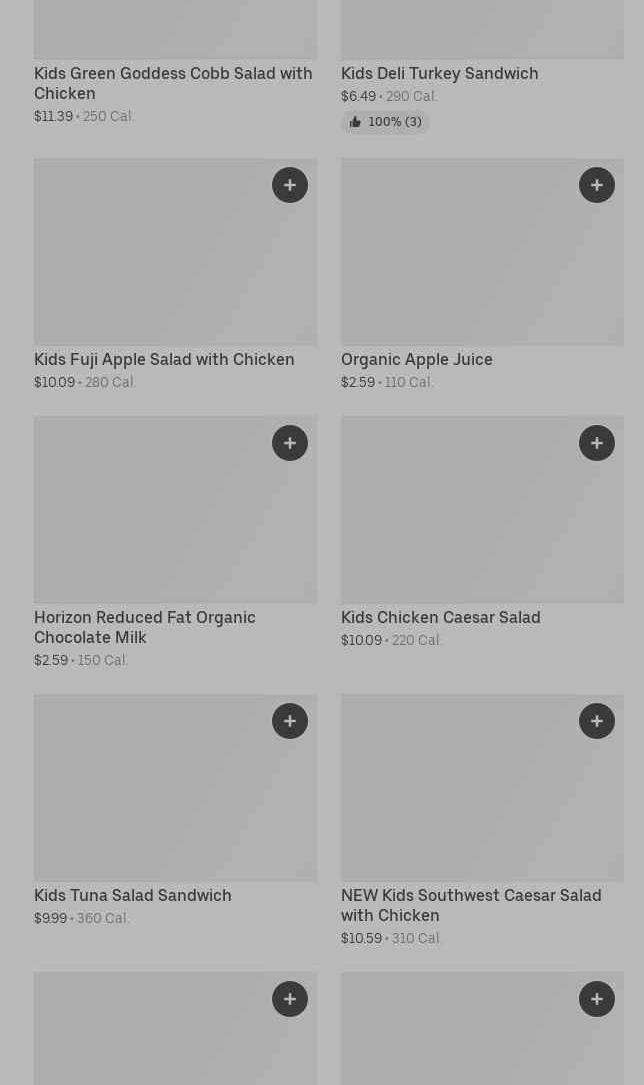
Task: View Kids Chicken Caesar Salad details
Action: point(441,617)
